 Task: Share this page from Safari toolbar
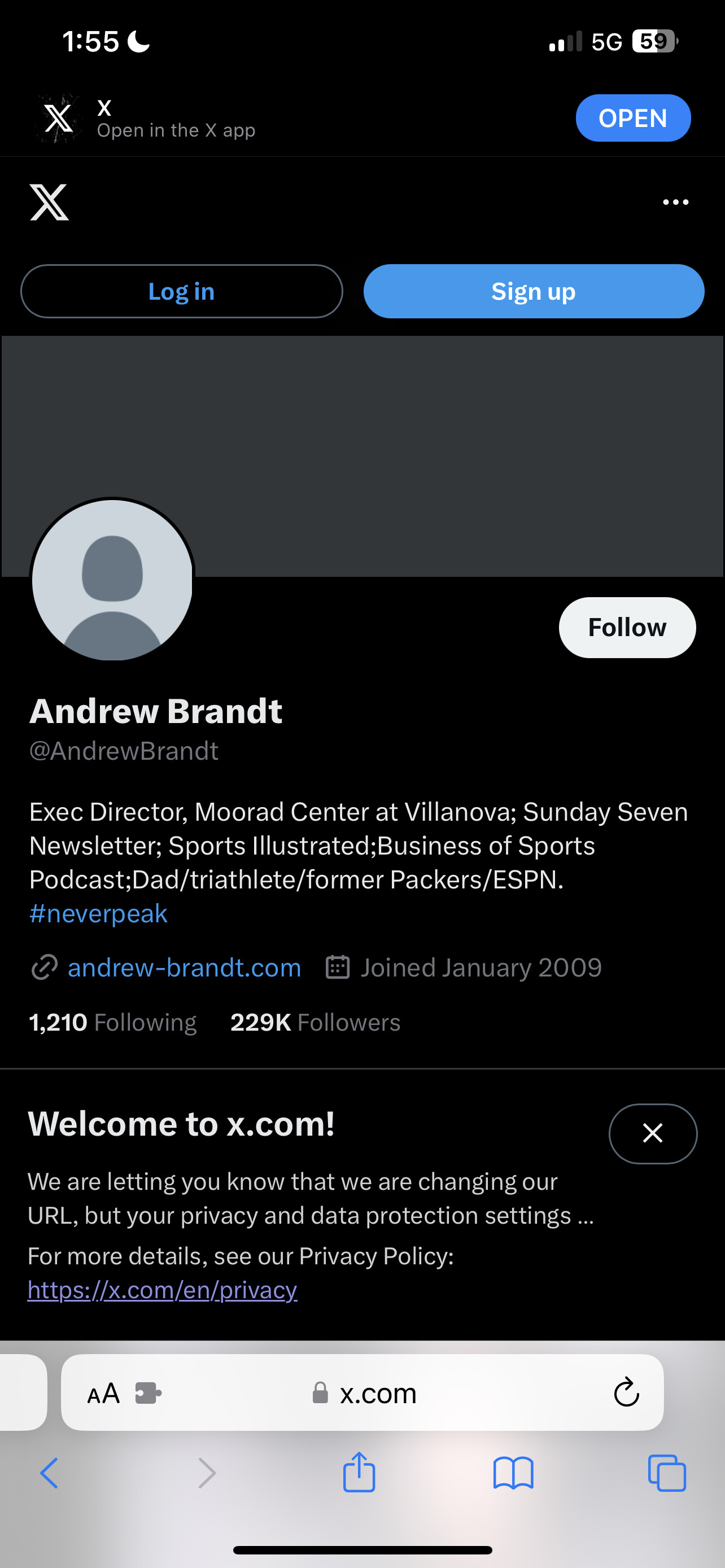click(x=359, y=1473)
